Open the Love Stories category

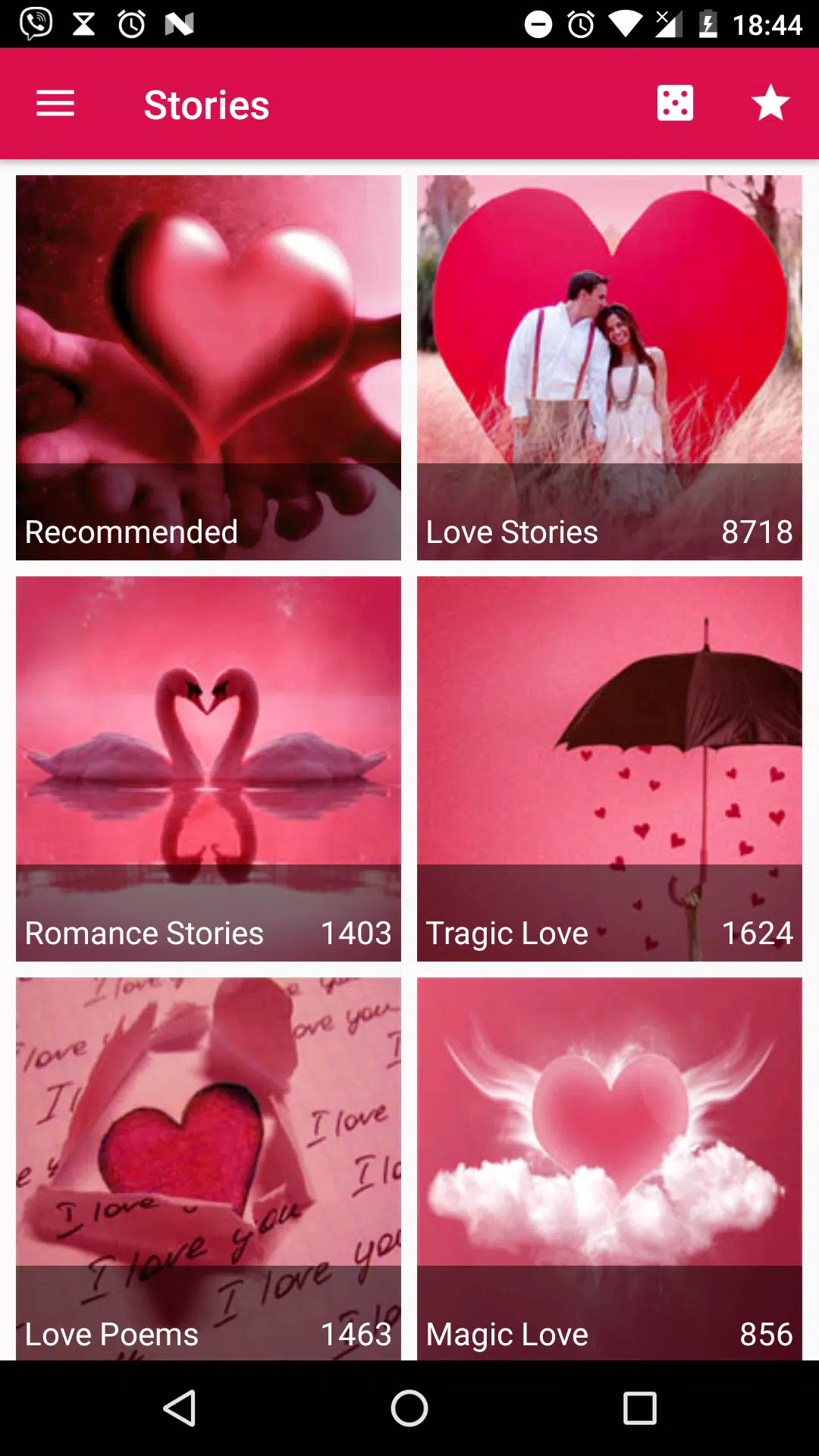pyautogui.click(x=609, y=368)
